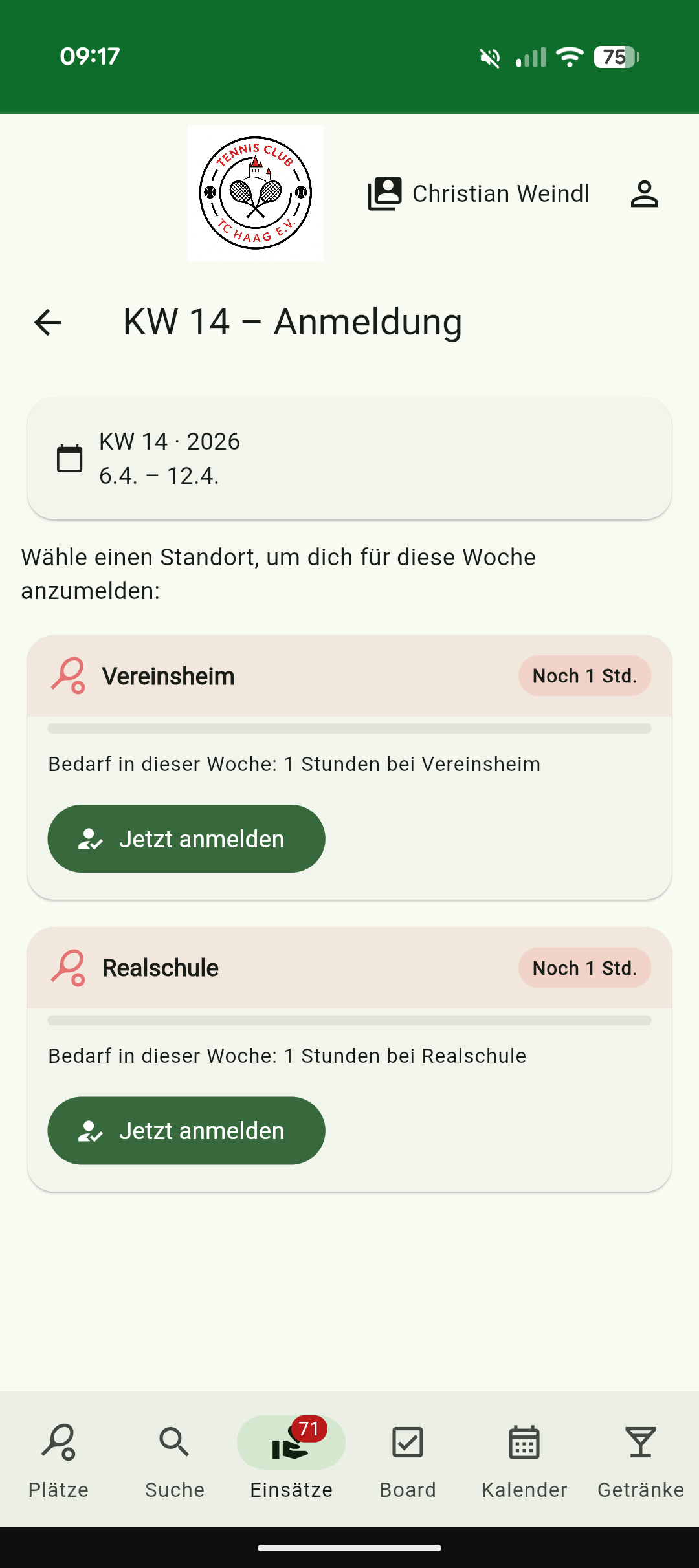
Task: Go back using the arrow next to KW 14
Action: click(47, 321)
